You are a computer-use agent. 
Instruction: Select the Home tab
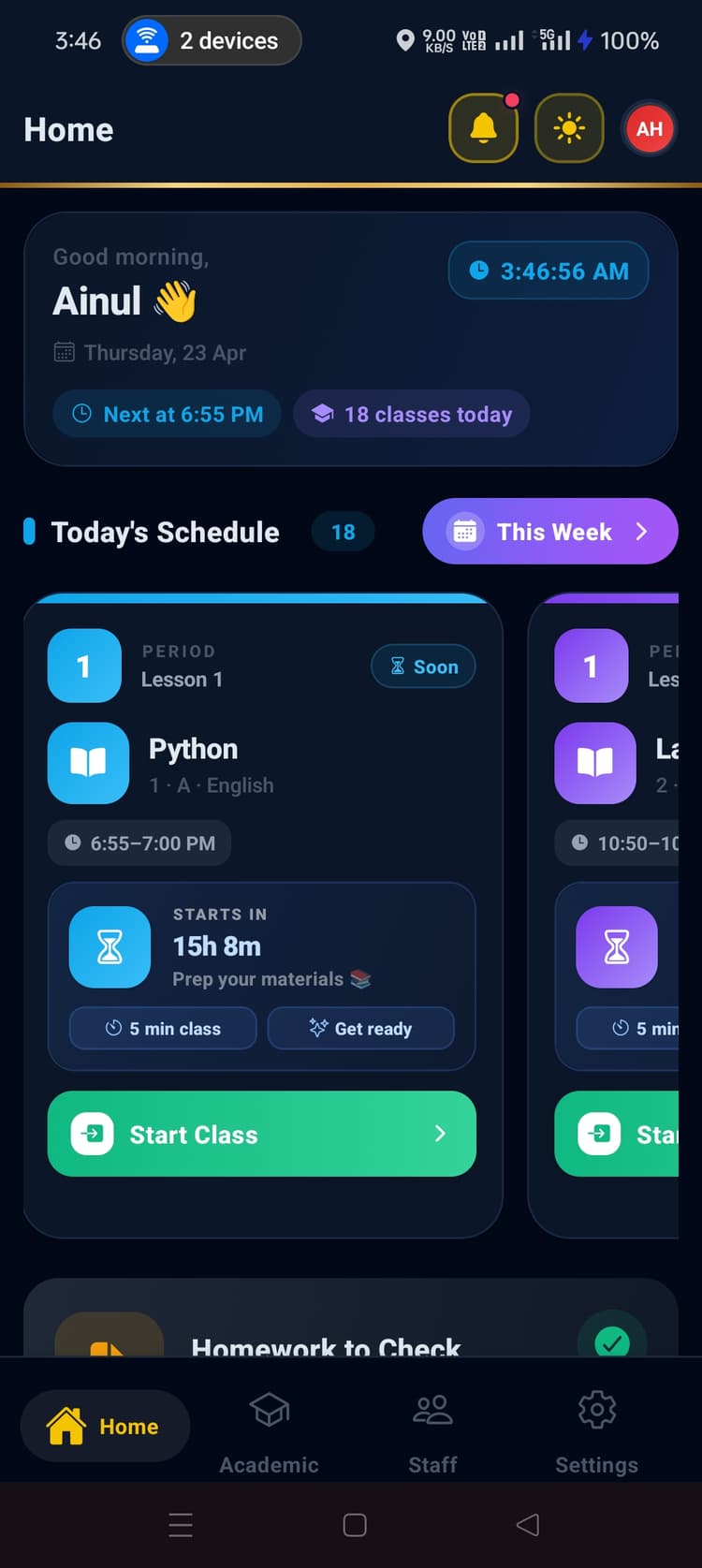(105, 1426)
